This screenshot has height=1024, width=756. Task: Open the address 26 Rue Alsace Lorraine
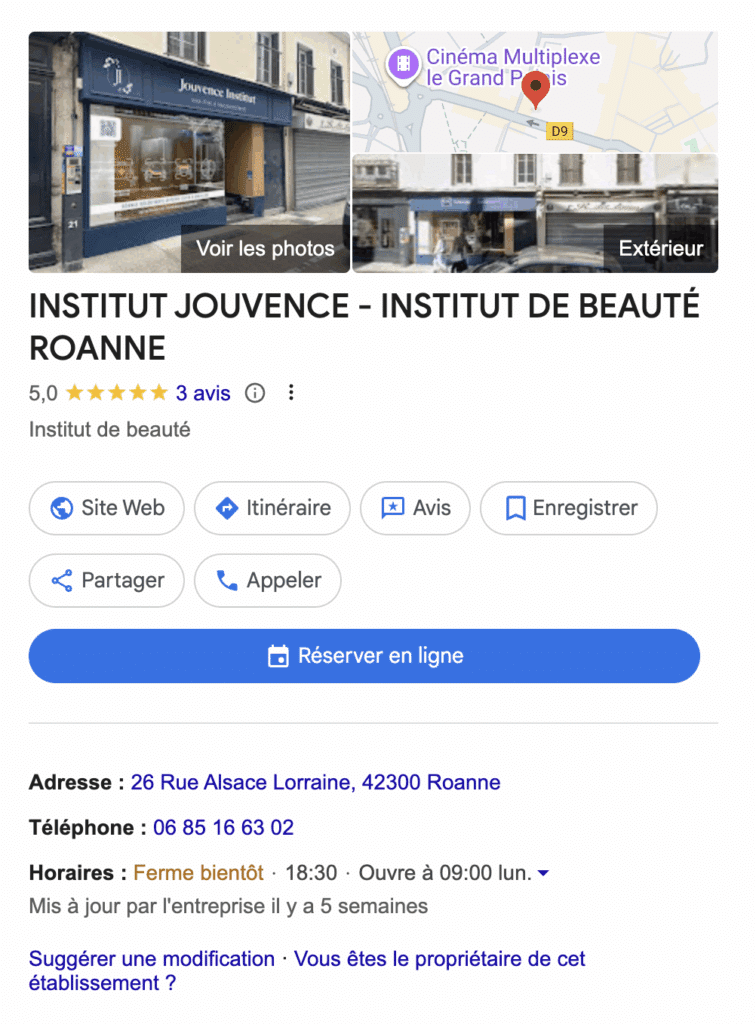(315, 782)
